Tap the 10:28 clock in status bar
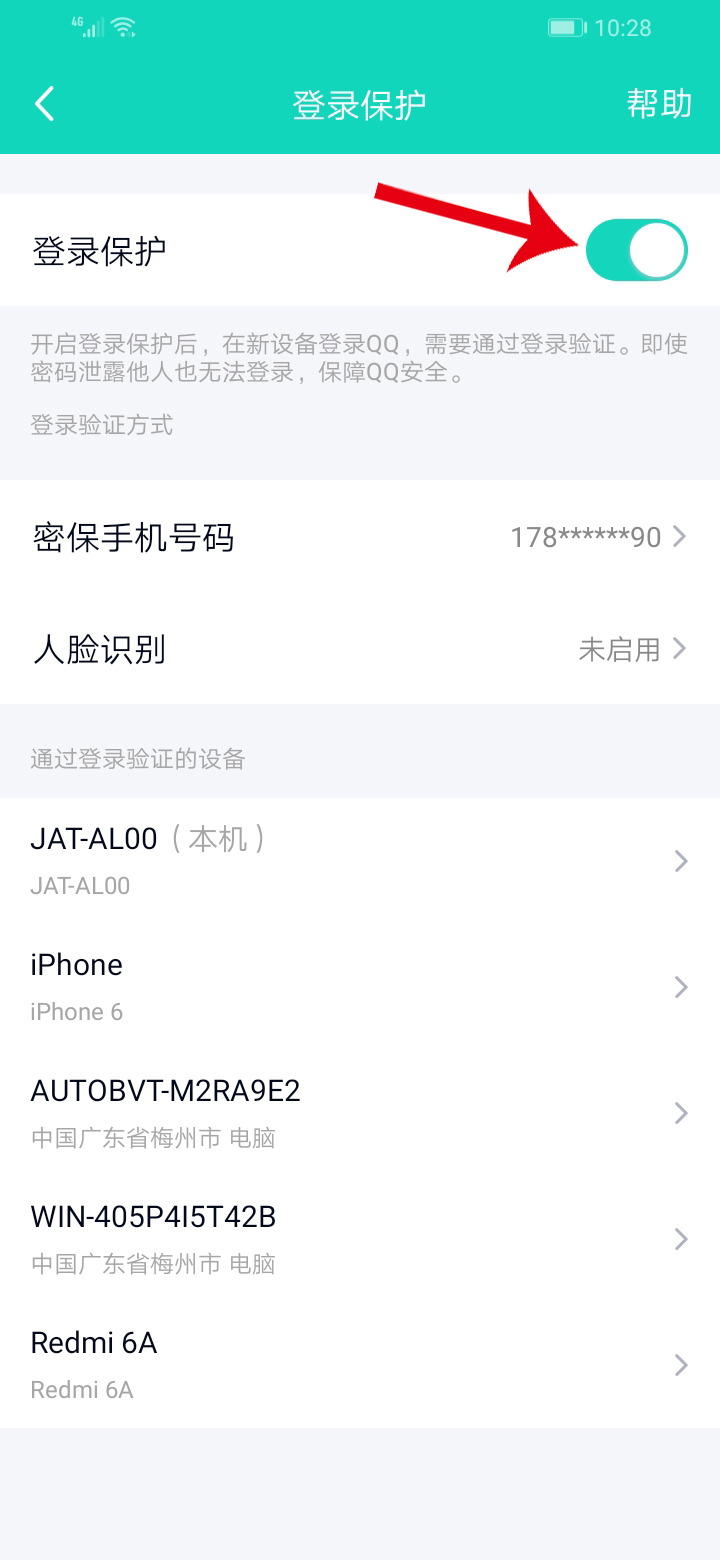This screenshot has width=720, height=1560. tap(625, 27)
